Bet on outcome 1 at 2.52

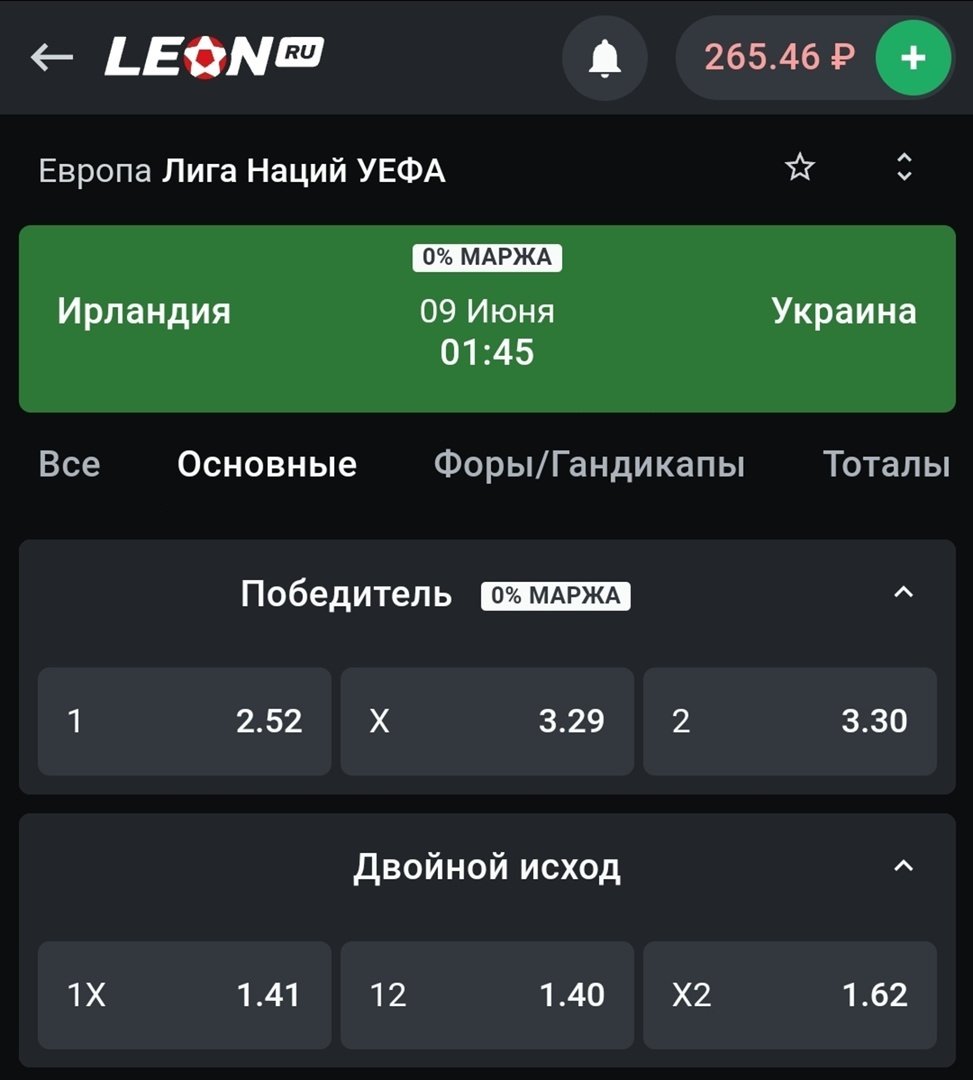click(x=185, y=721)
